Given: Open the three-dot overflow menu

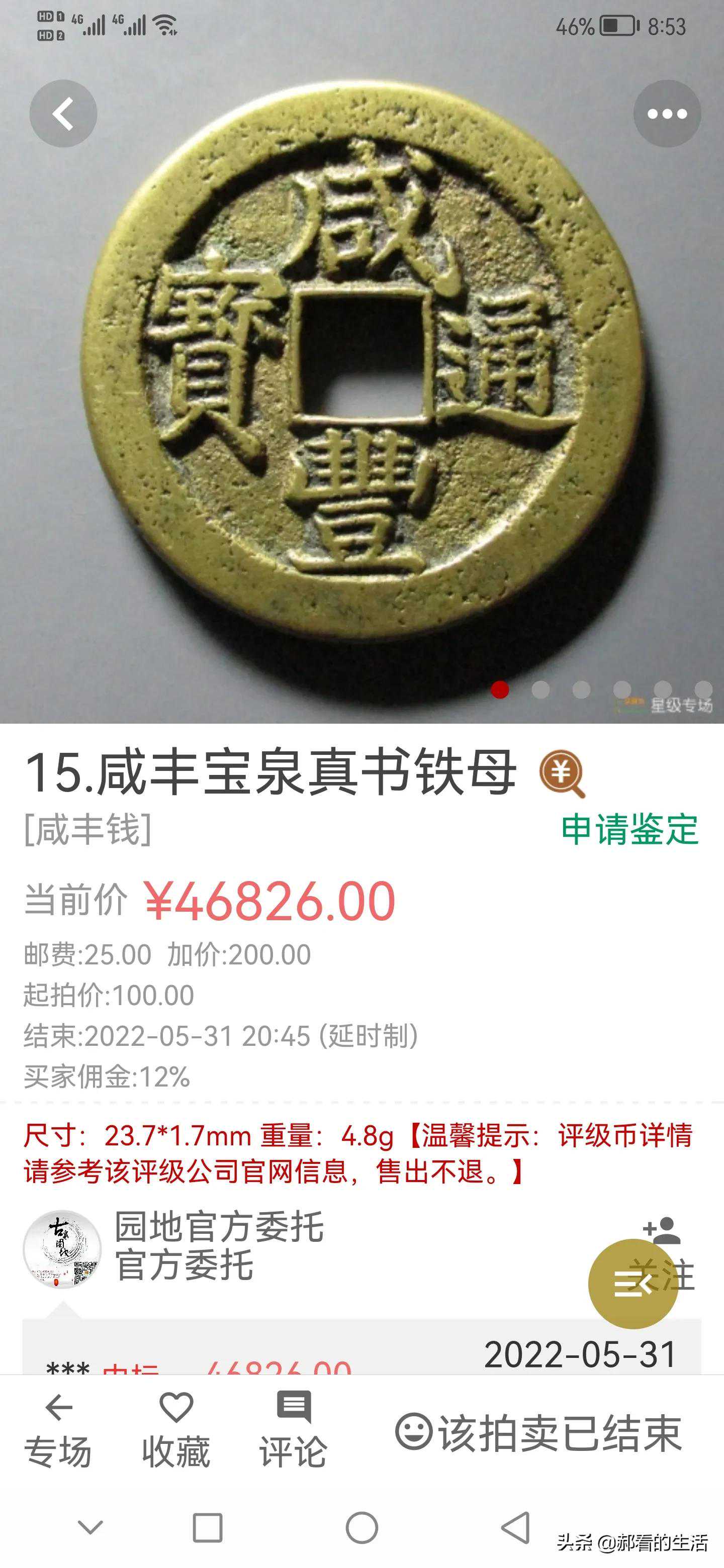Looking at the screenshot, I should point(667,114).
